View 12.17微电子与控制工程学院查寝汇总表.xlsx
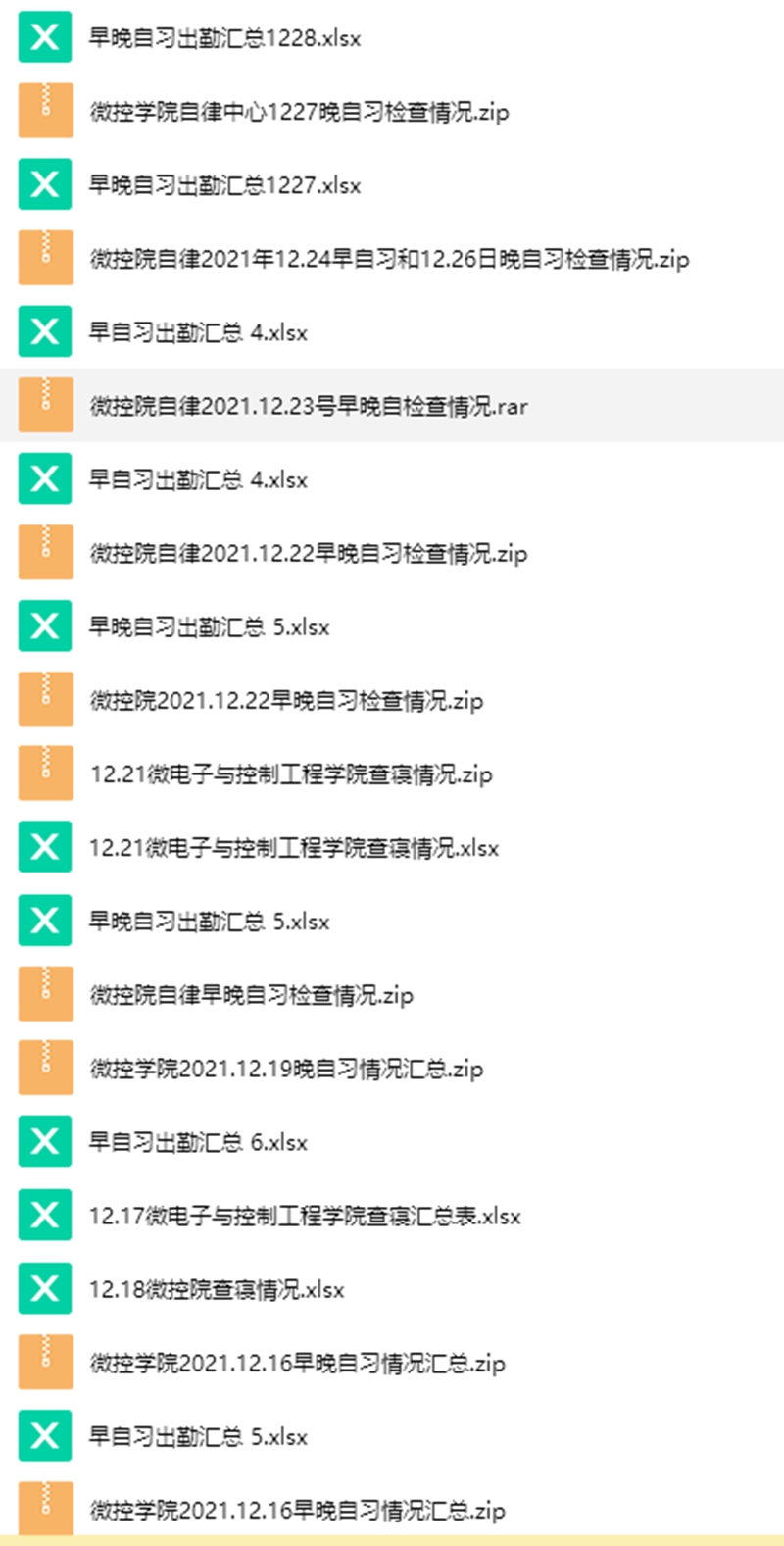 (392, 1216)
